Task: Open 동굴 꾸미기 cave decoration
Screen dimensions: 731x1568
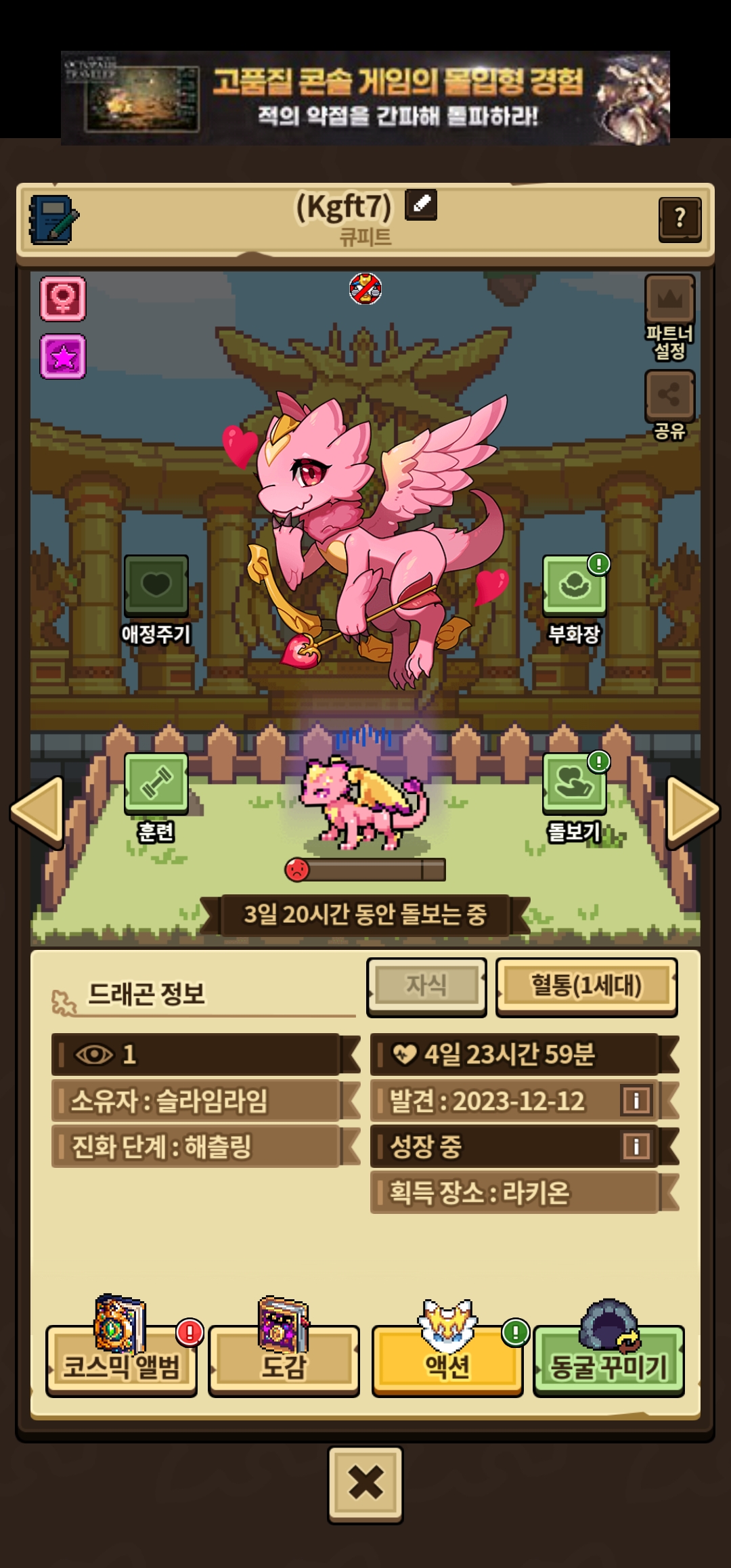Action: coord(609,1360)
